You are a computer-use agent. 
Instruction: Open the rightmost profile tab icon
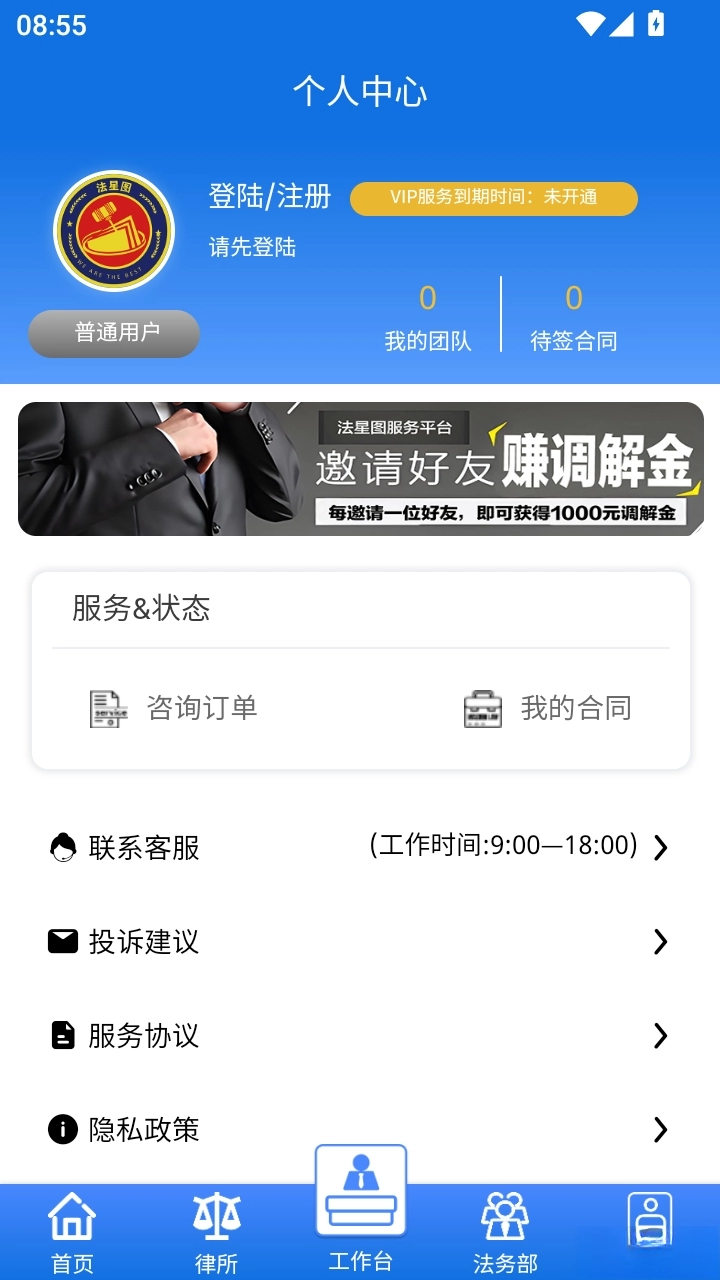650,1218
